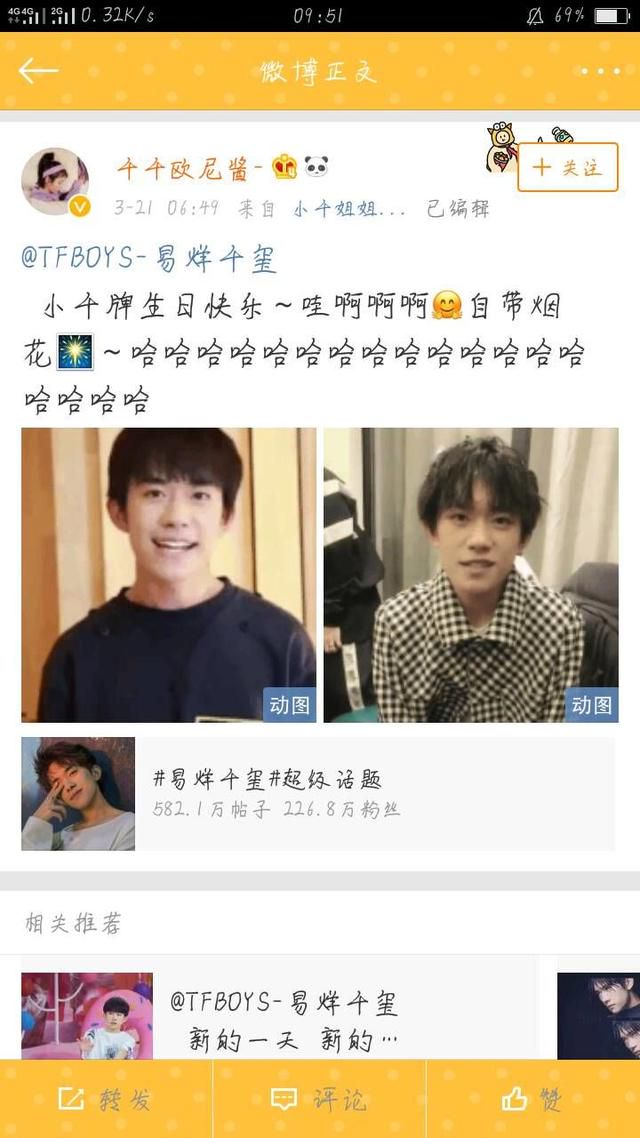Follow the poster with the 关注 button

coord(567,167)
